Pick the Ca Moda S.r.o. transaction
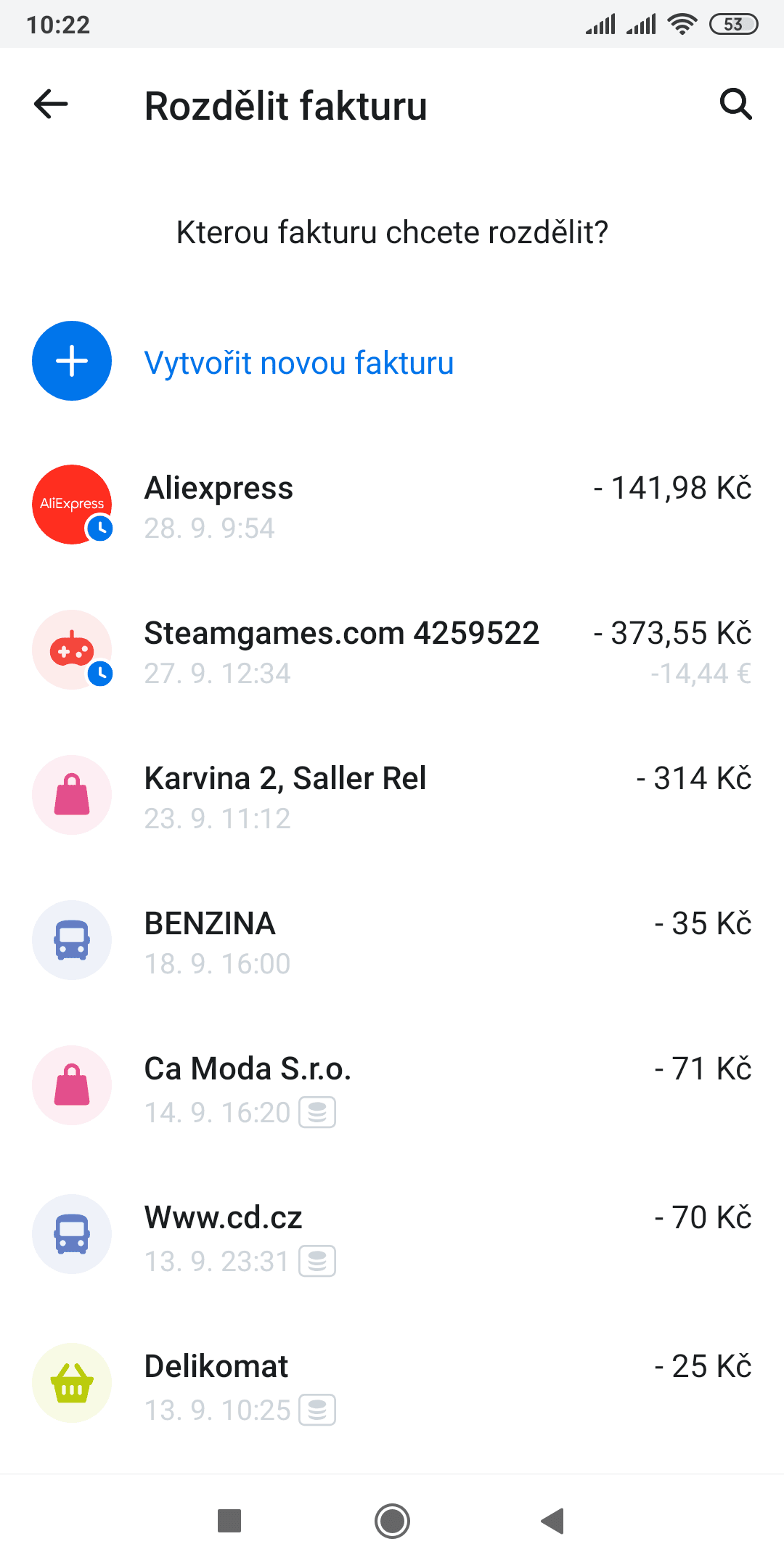The image size is (784, 1568). (x=392, y=1087)
